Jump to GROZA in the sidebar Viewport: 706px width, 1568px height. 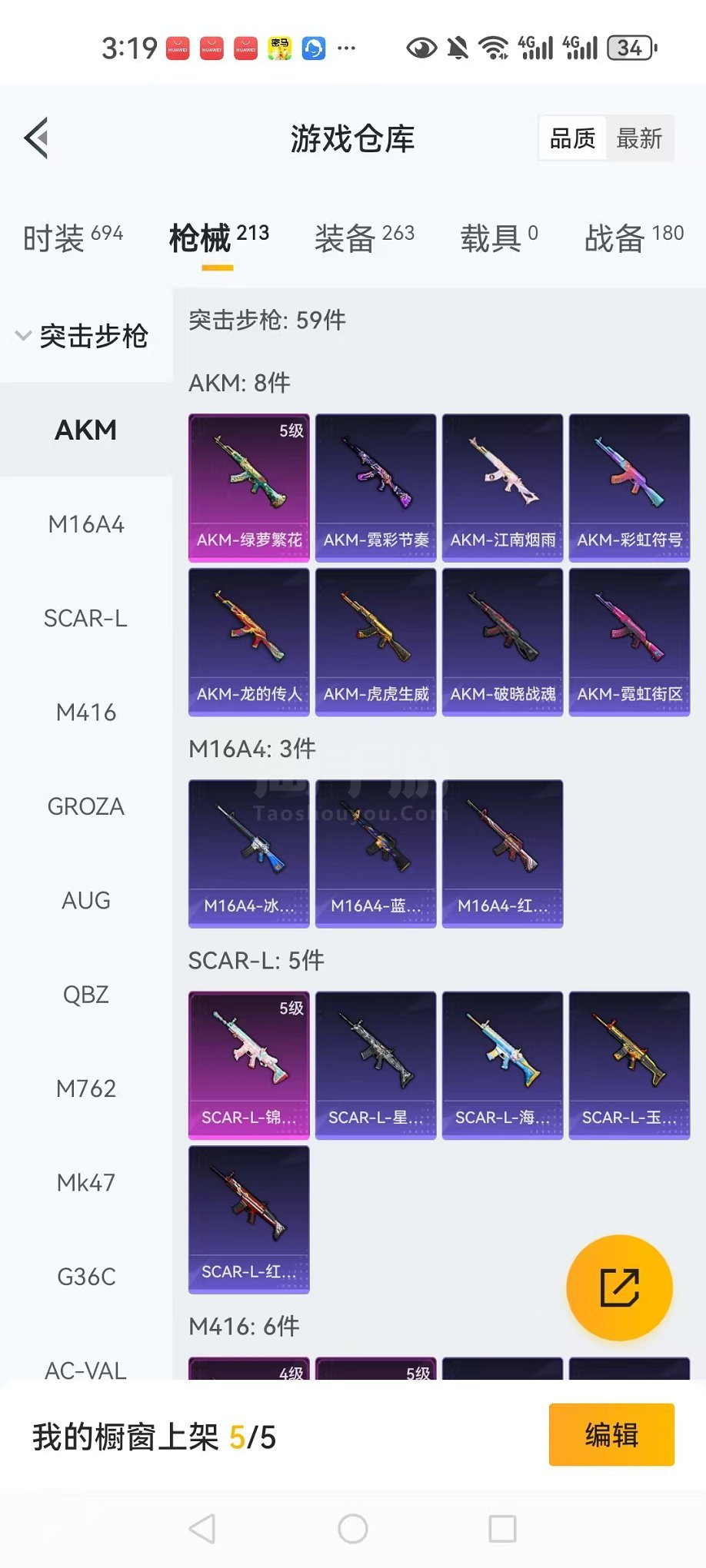tap(86, 806)
